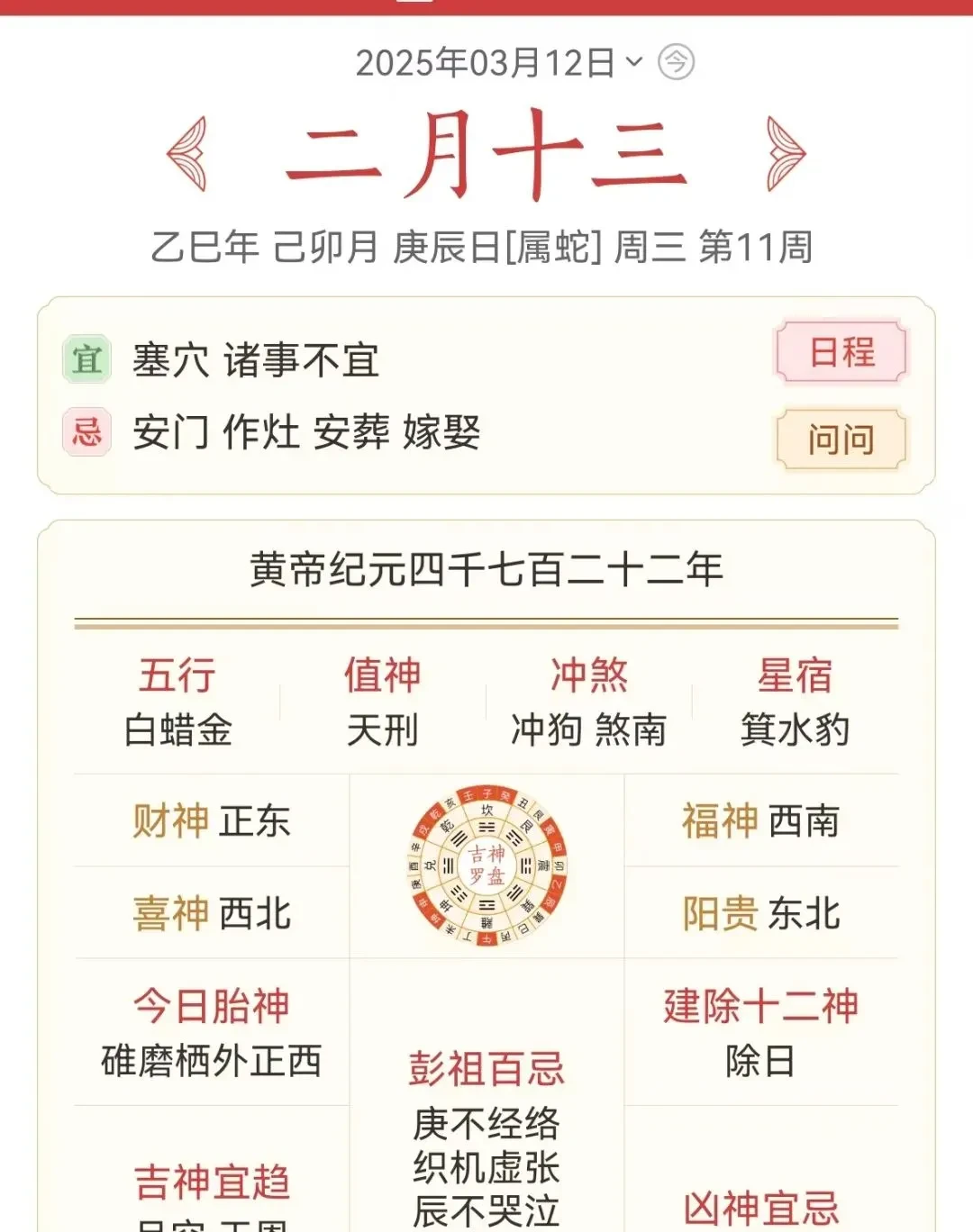
Task: Tap the 问问 ask button
Action: (841, 439)
